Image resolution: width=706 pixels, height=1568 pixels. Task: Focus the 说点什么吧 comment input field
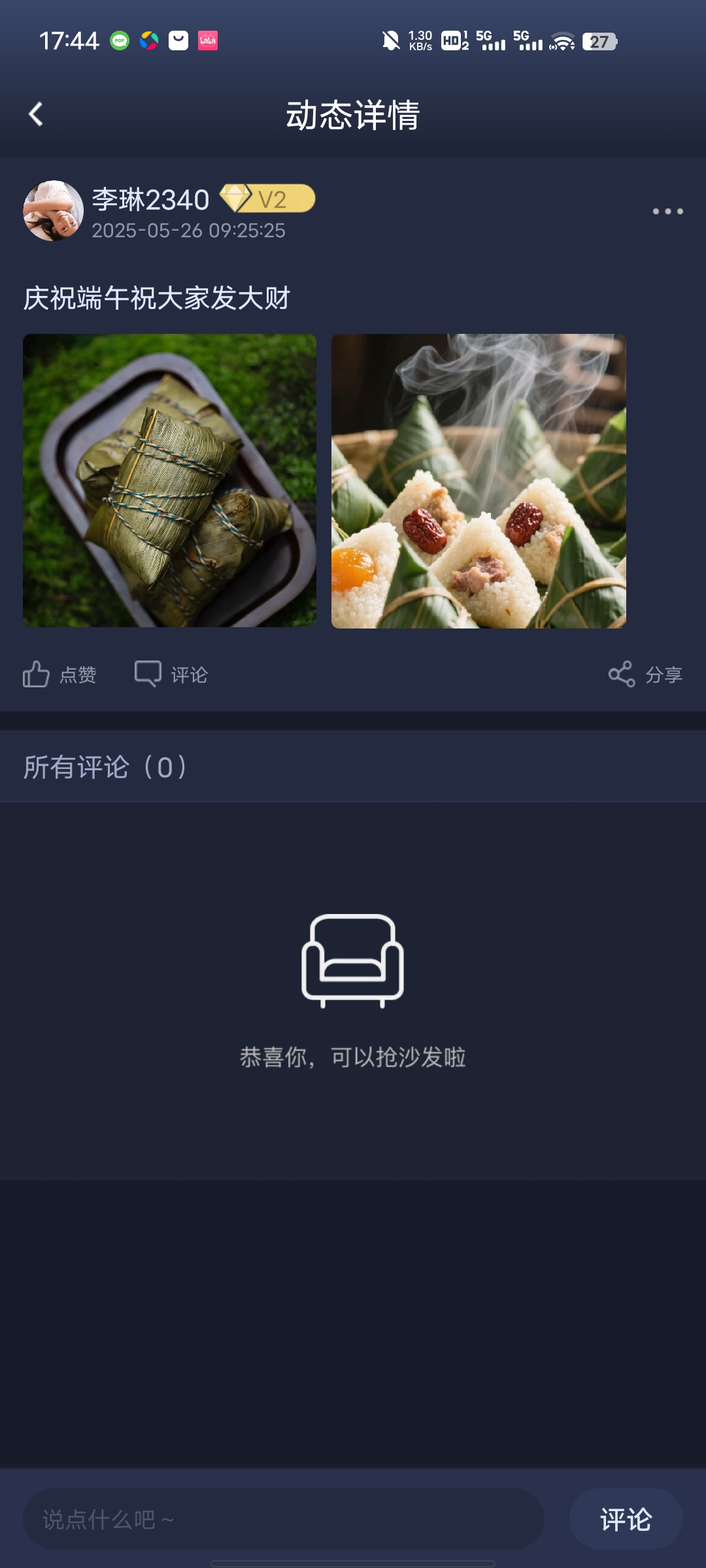[284, 1519]
